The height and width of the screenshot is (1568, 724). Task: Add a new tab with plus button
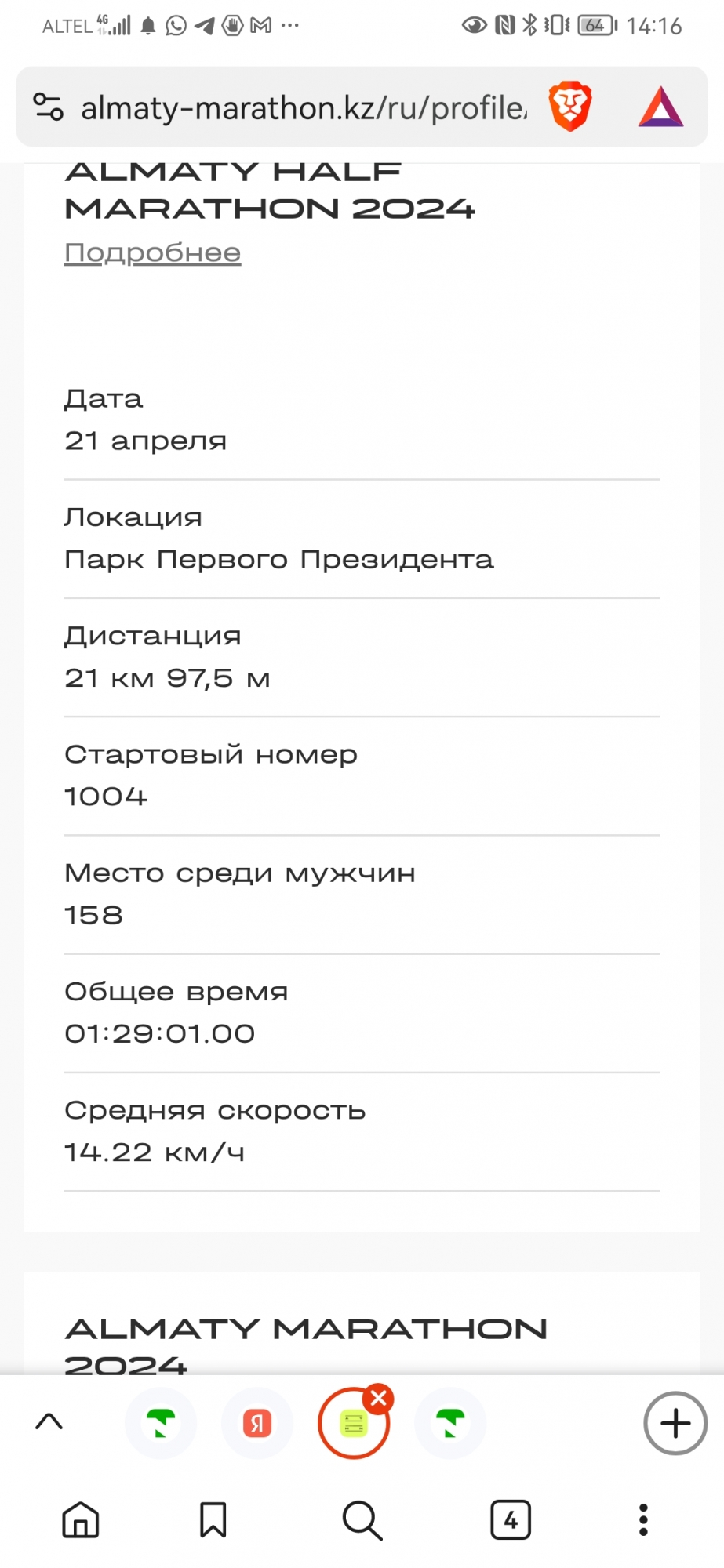tap(675, 1423)
